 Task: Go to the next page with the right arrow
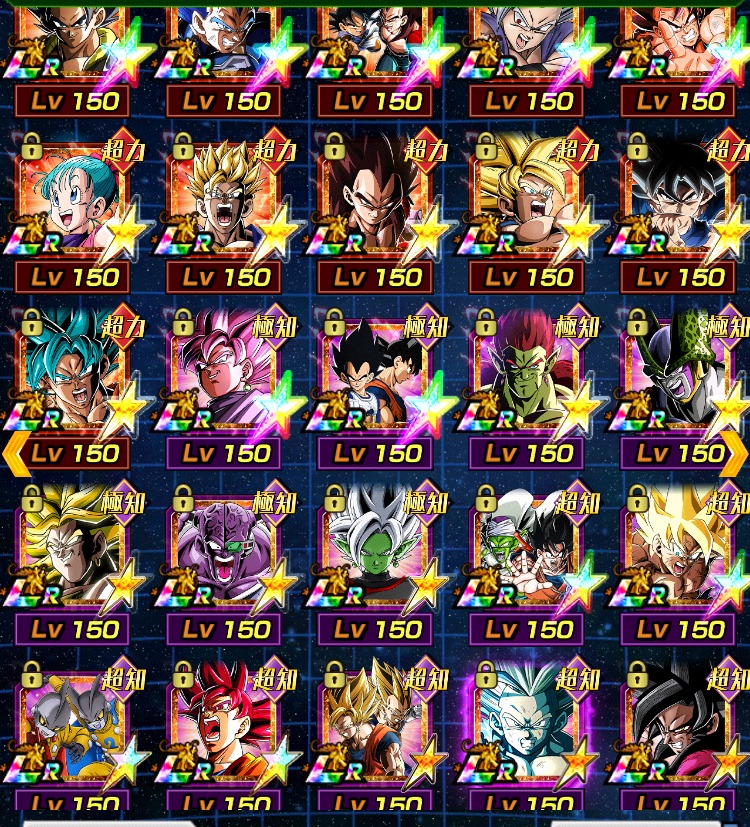tap(737, 453)
